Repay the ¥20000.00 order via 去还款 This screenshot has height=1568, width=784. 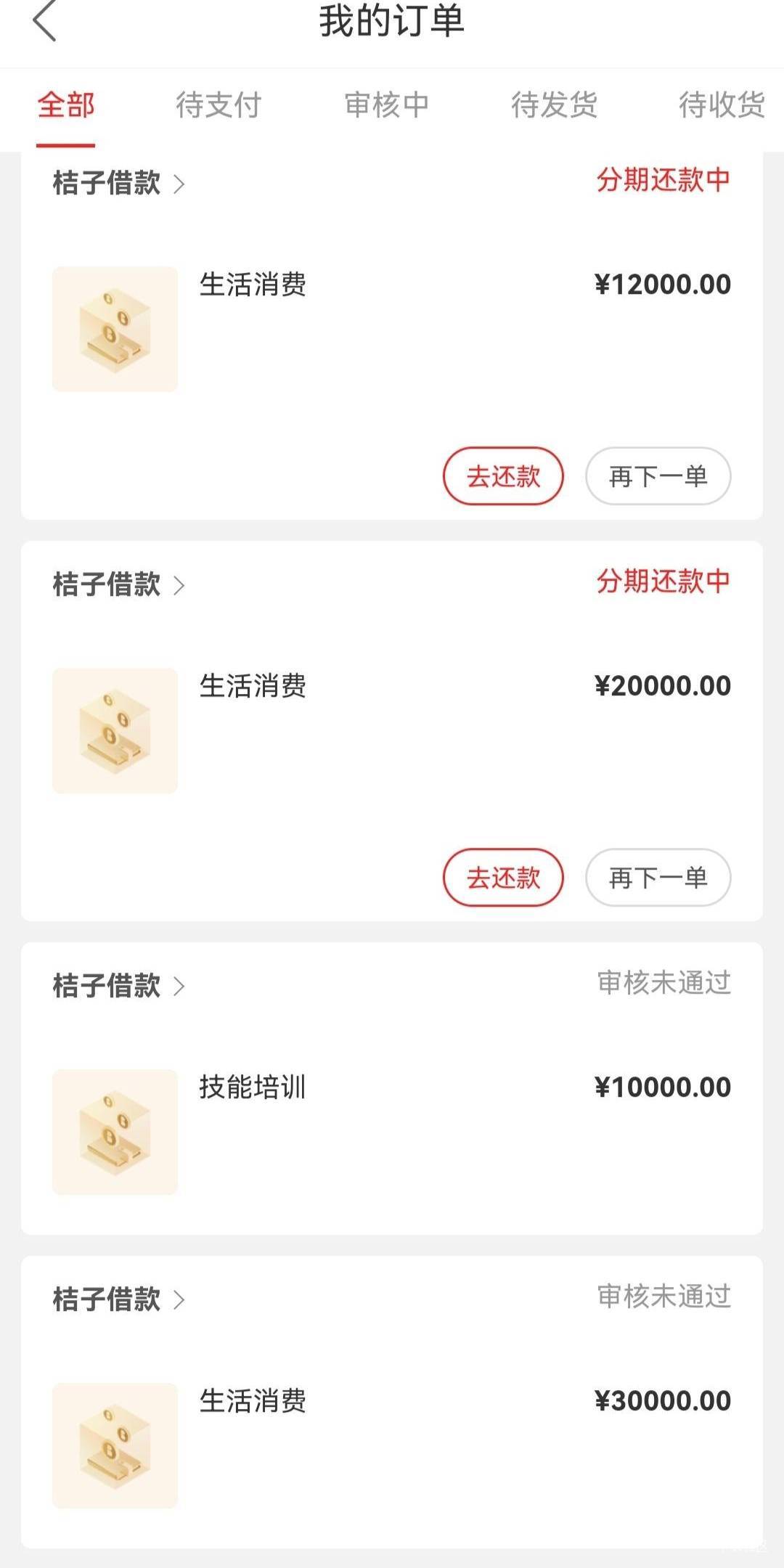coord(503,878)
